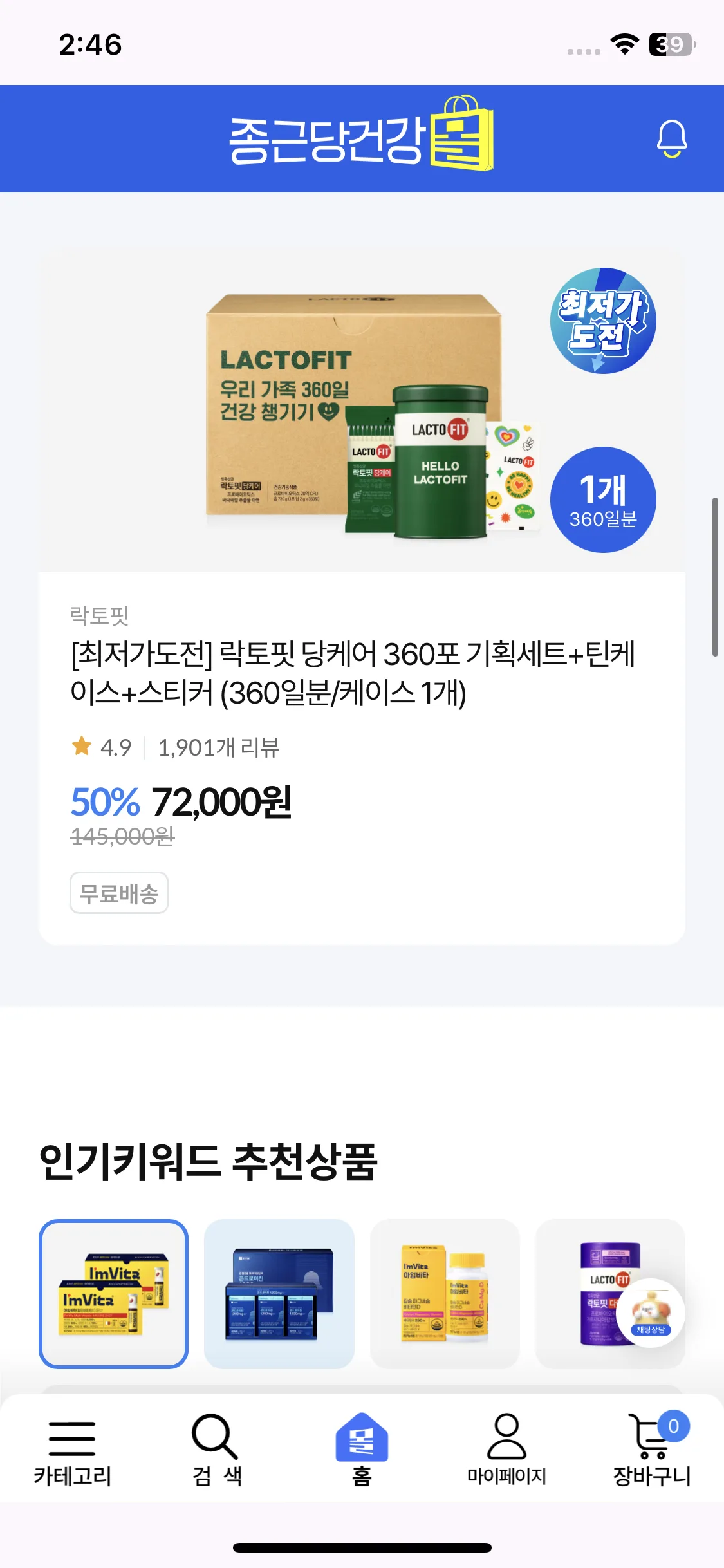Select the I'mVita multivitamin keyword thumbnail
Viewport: 724px width, 1568px height.
tap(114, 1294)
